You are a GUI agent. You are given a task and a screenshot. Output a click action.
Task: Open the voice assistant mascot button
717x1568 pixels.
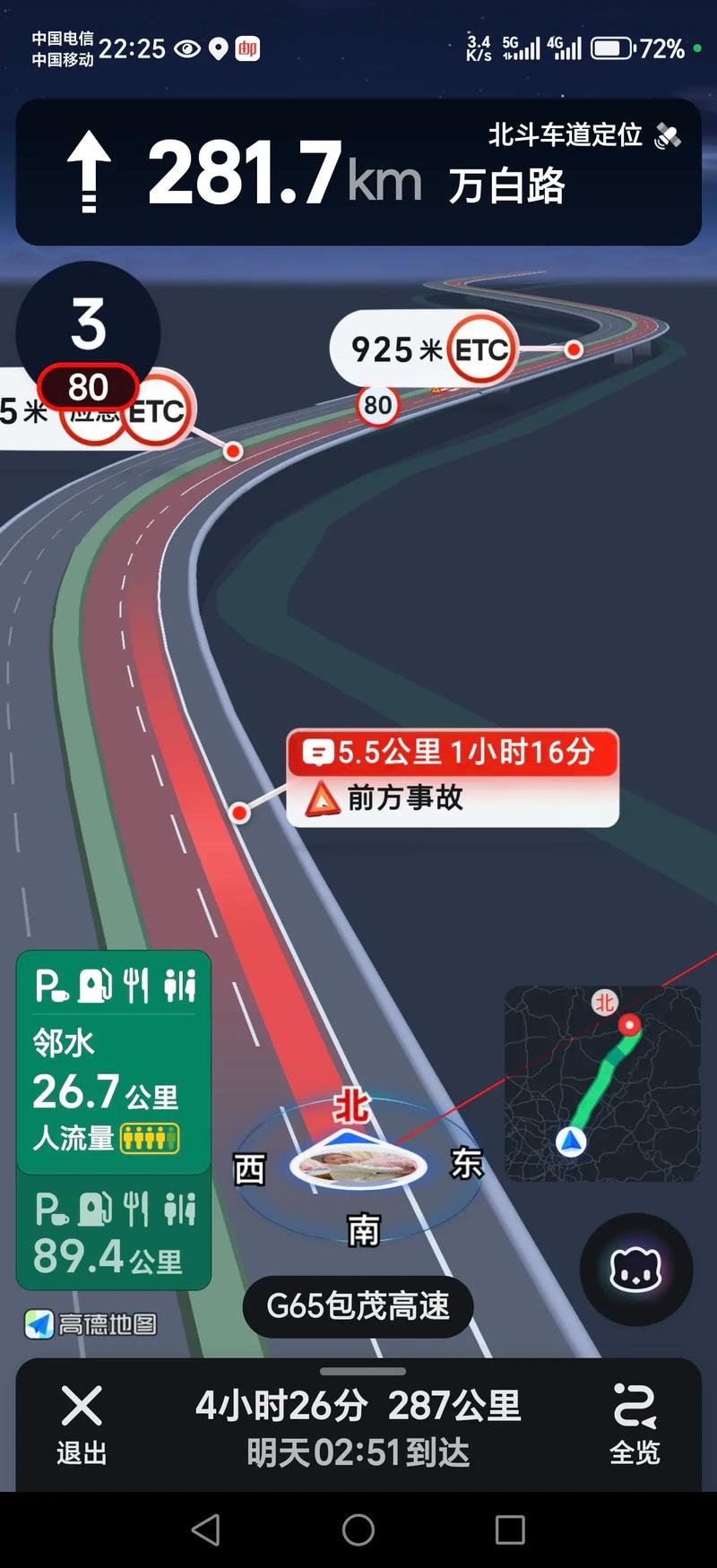(635, 1270)
